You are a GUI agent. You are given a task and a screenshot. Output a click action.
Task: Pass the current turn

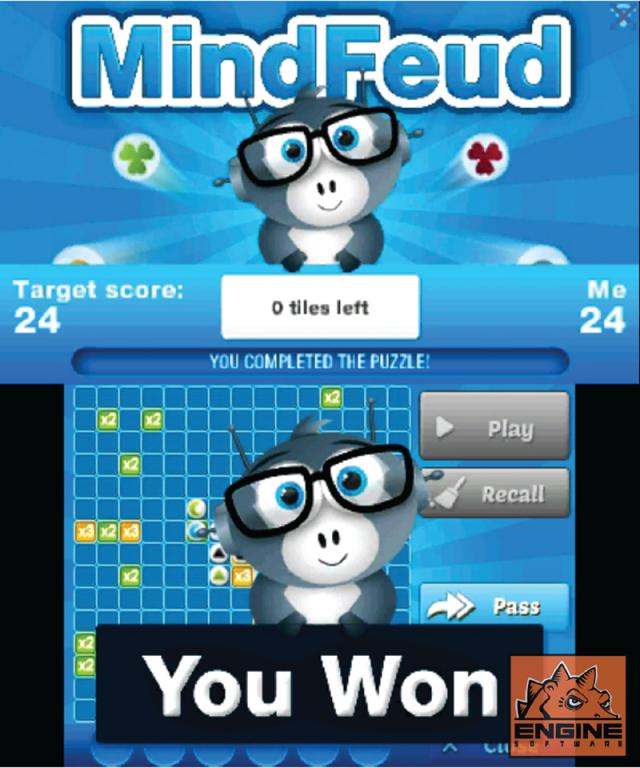[x=494, y=606]
